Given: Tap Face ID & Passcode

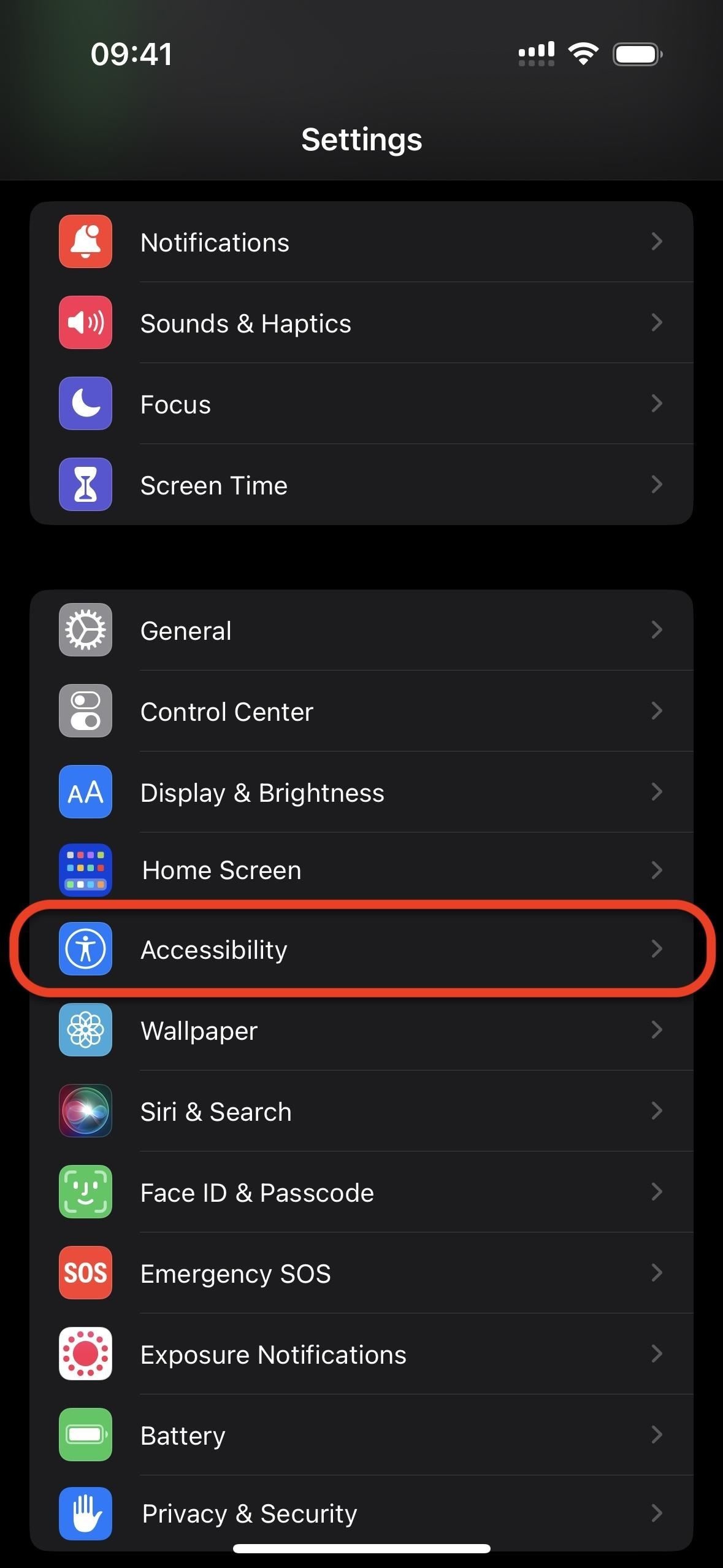Looking at the screenshot, I should pos(361,1193).
